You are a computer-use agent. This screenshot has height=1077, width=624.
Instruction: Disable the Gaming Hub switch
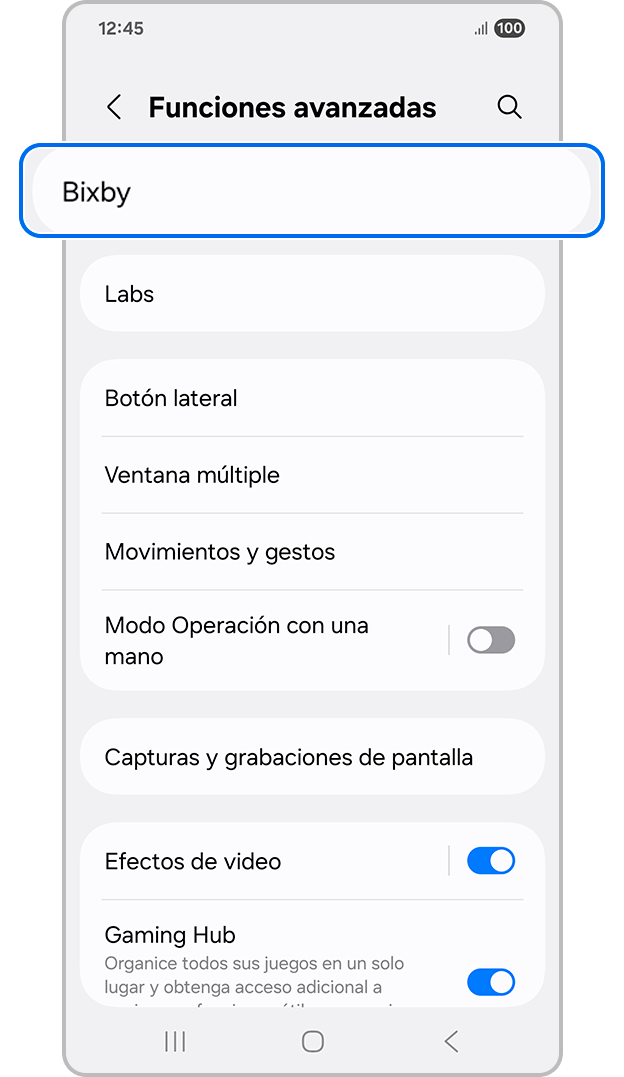pyautogui.click(x=490, y=982)
